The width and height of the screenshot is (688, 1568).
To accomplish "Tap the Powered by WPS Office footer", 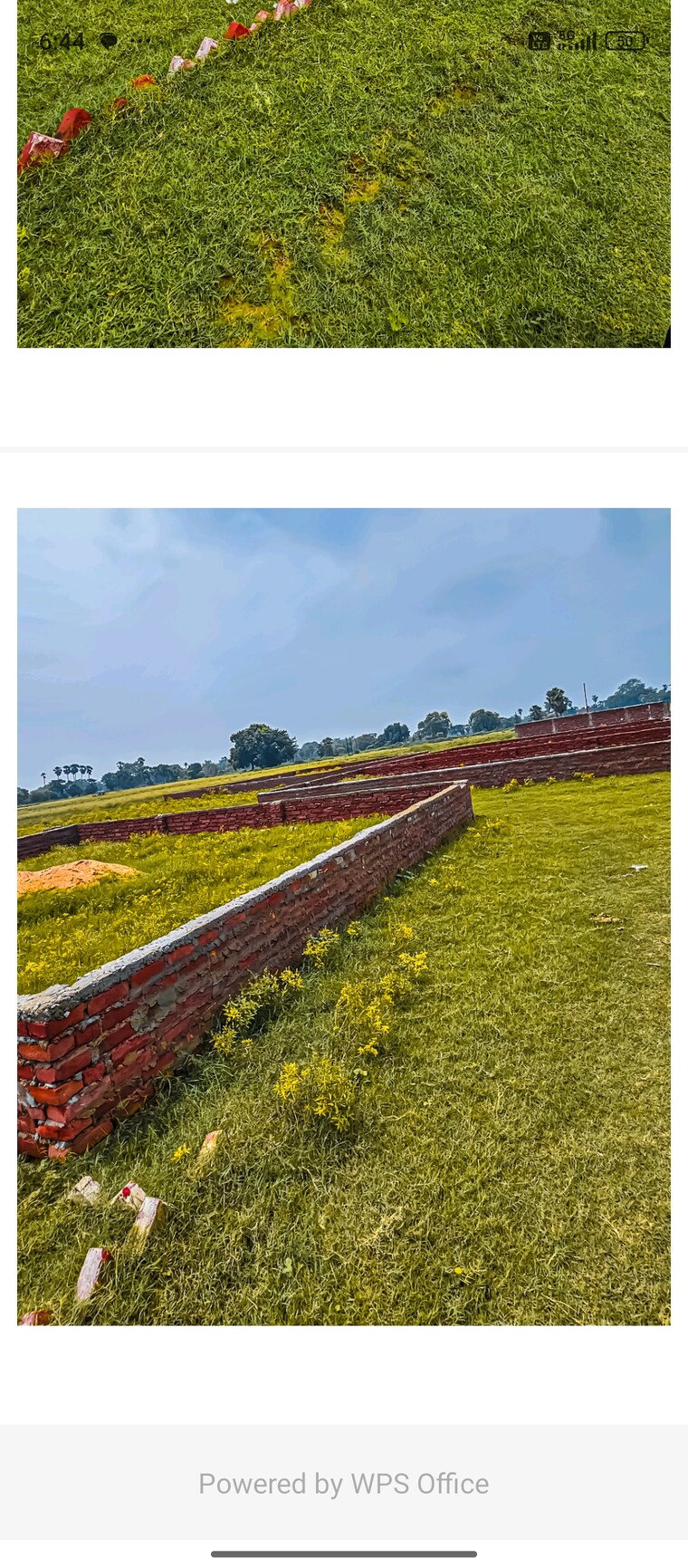I will (x=344, y=1483).
